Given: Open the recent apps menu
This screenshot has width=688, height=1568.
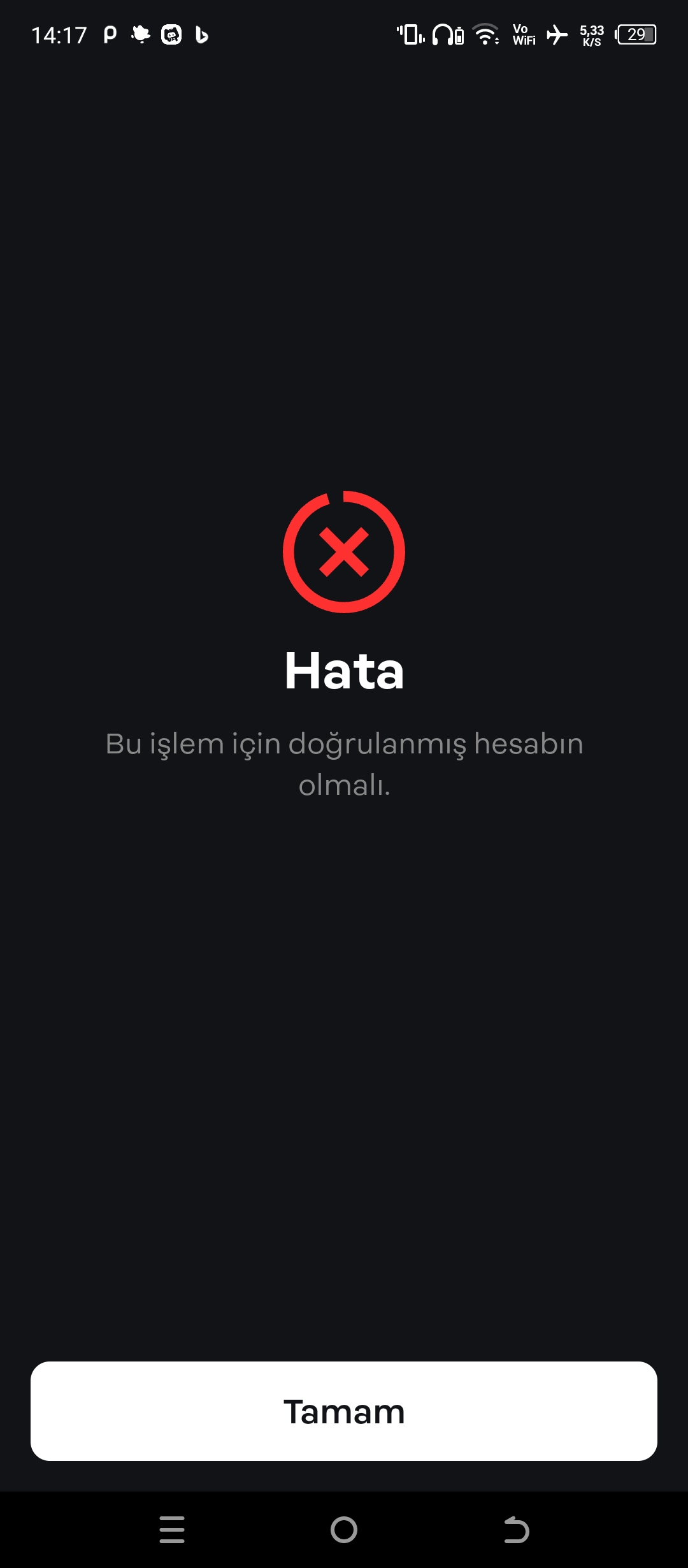Looking at the screenshot, I should (x=172, y=1529).
